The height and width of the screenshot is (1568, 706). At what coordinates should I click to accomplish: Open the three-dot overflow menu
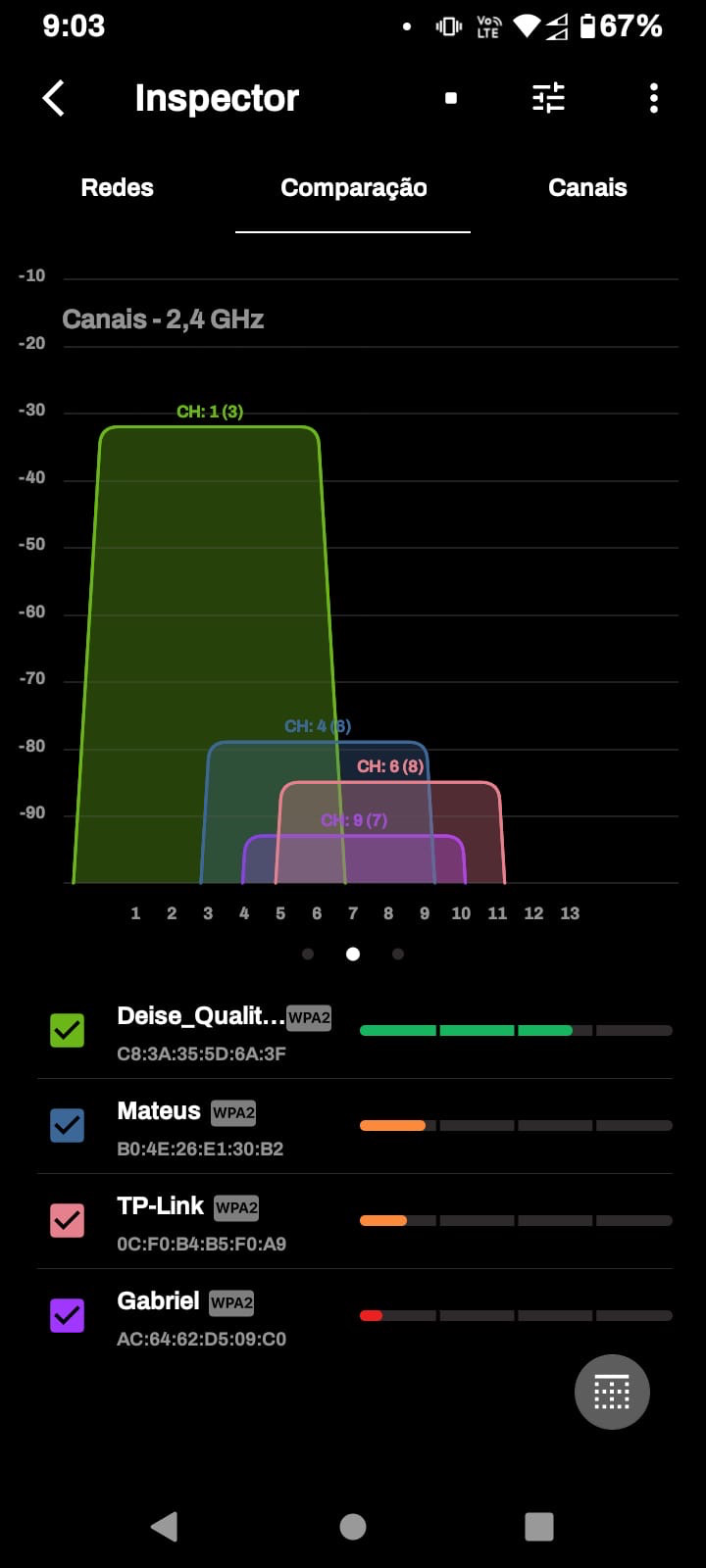654,98
